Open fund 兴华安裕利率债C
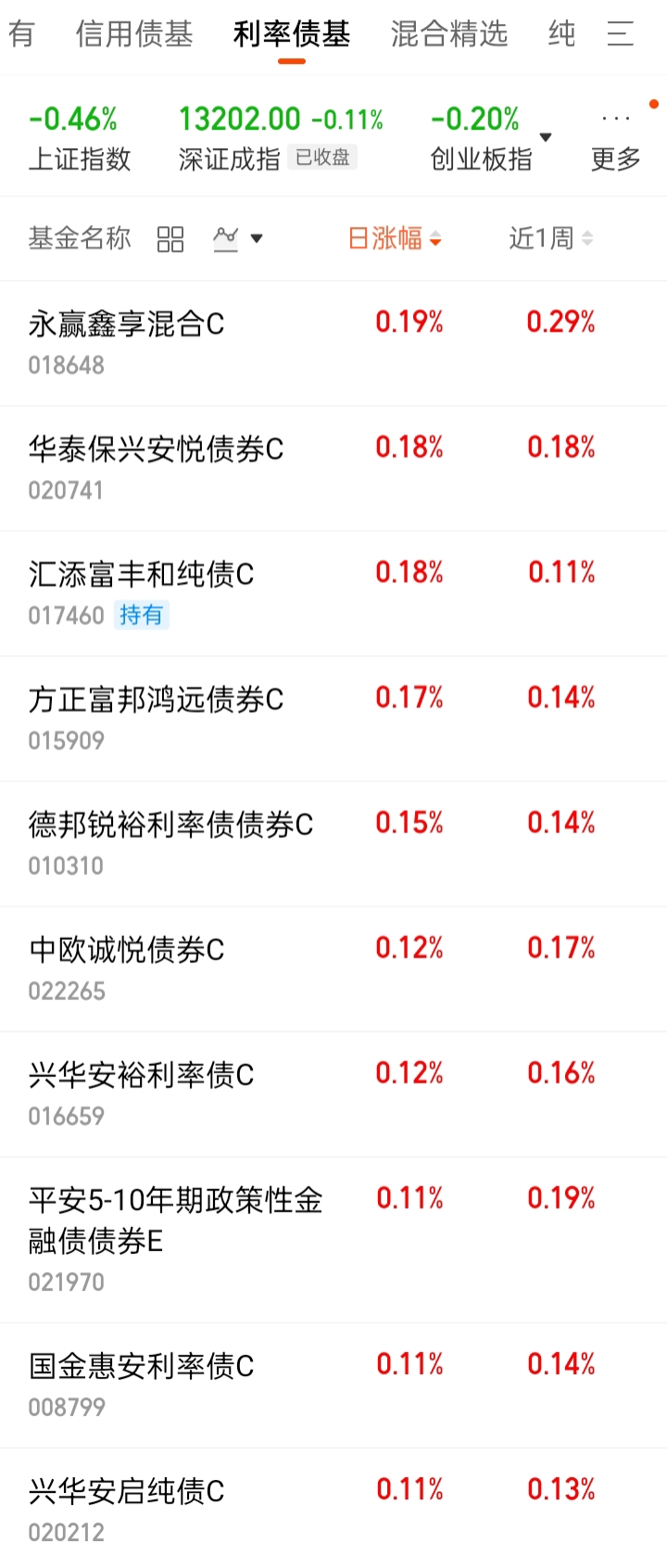Screen dimensions: 667x1568 coord(333,1094)
